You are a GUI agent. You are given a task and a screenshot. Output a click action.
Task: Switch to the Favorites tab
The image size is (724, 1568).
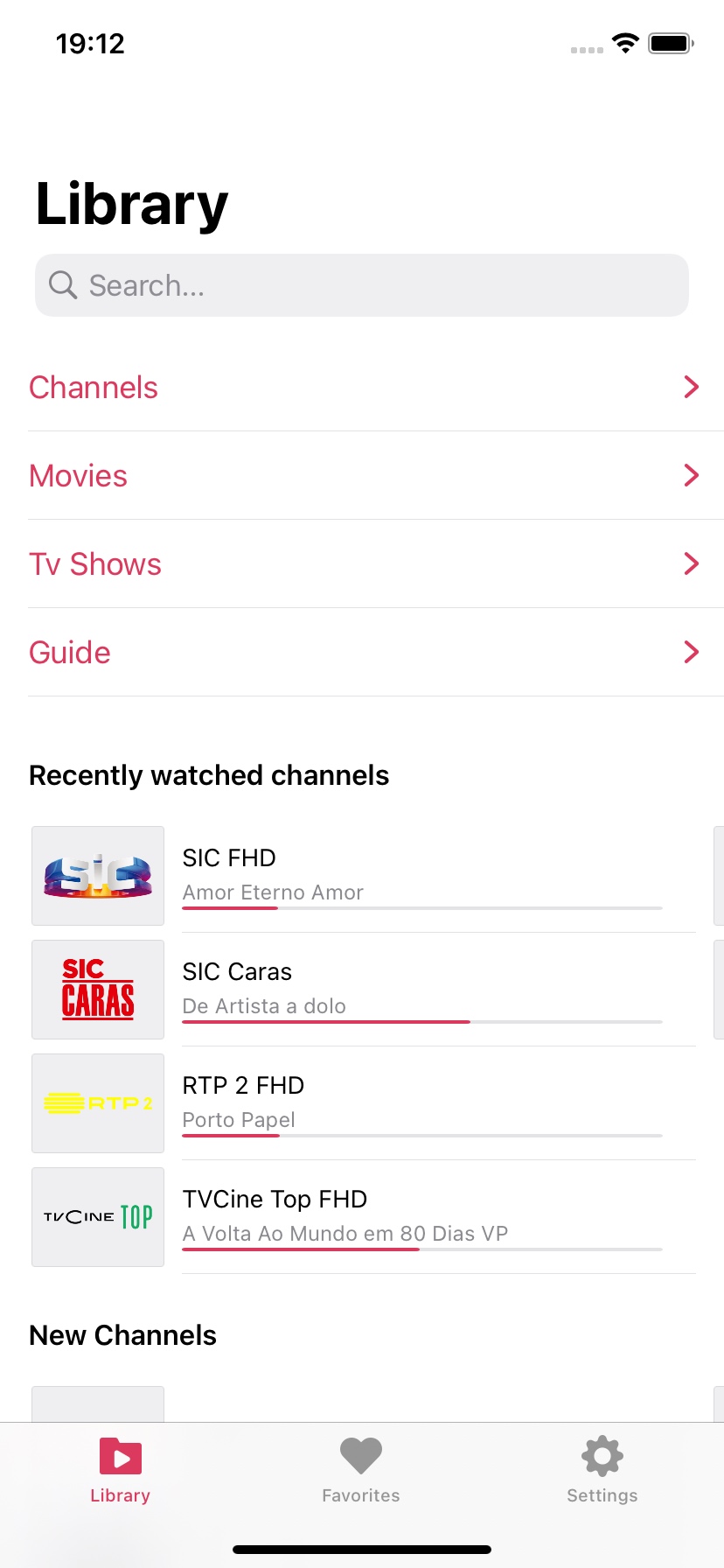[361, 1472]
